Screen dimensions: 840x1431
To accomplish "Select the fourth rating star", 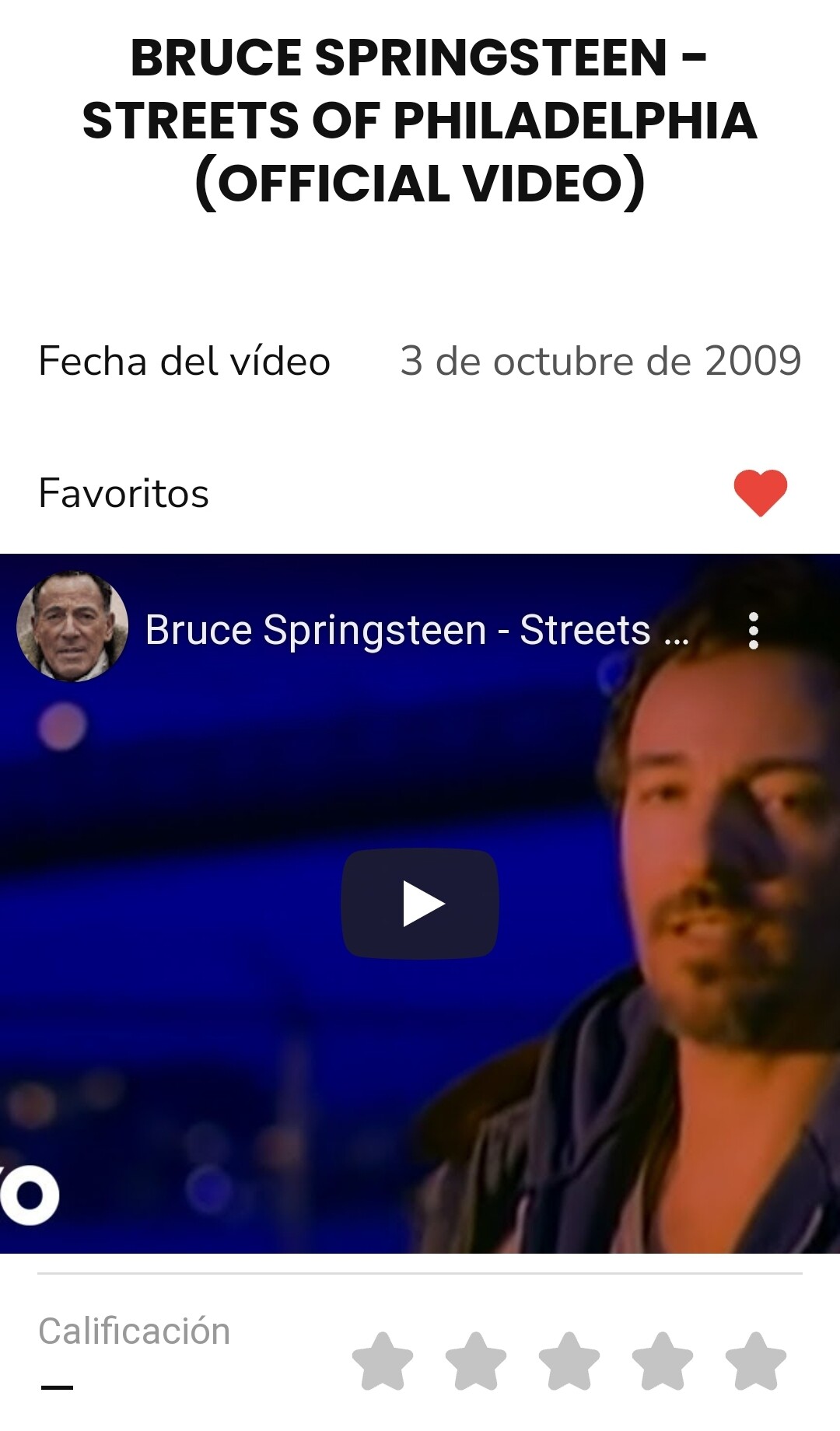I will 663,1361.
